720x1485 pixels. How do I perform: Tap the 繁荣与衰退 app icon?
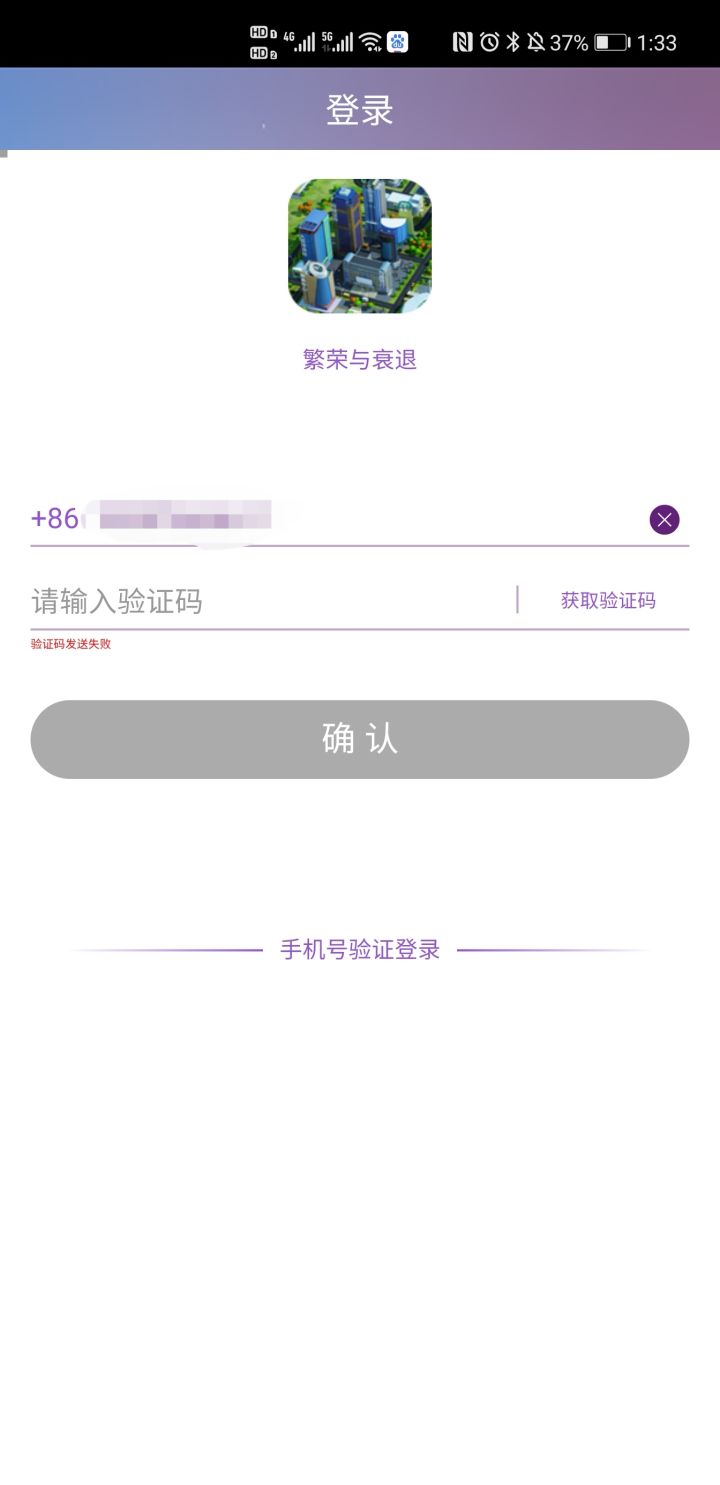click(360, 245)
